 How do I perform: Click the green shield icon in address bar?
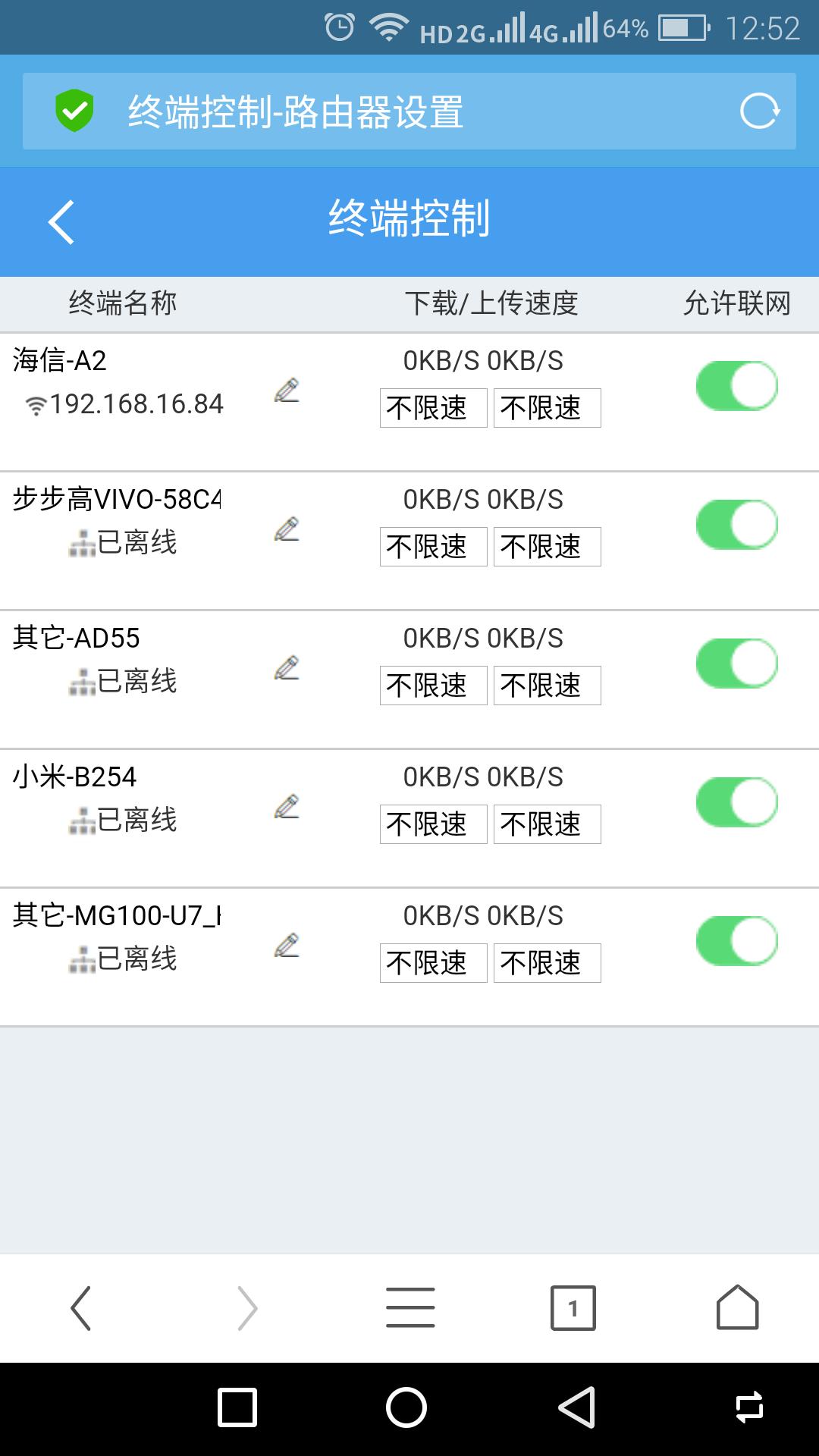72,110
